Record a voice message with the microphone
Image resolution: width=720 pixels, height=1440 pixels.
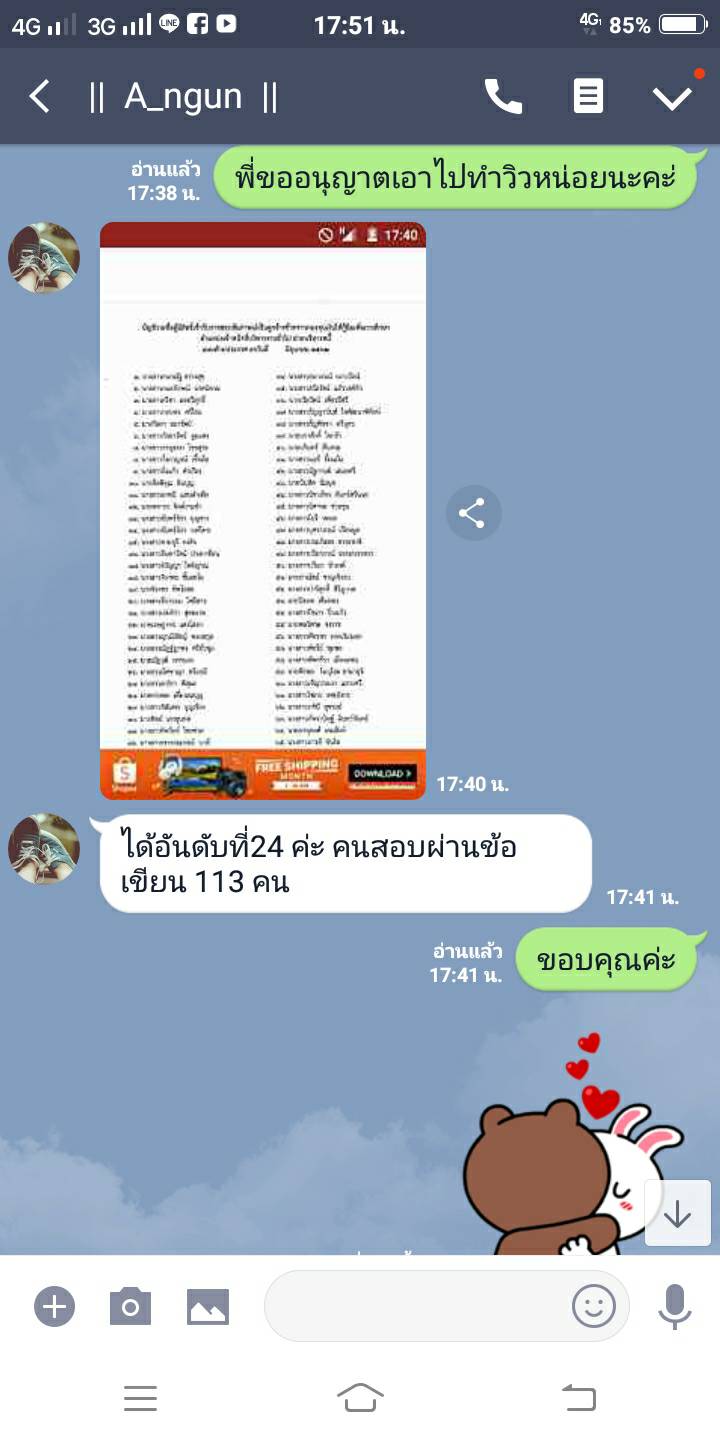tap(675, 1306)
